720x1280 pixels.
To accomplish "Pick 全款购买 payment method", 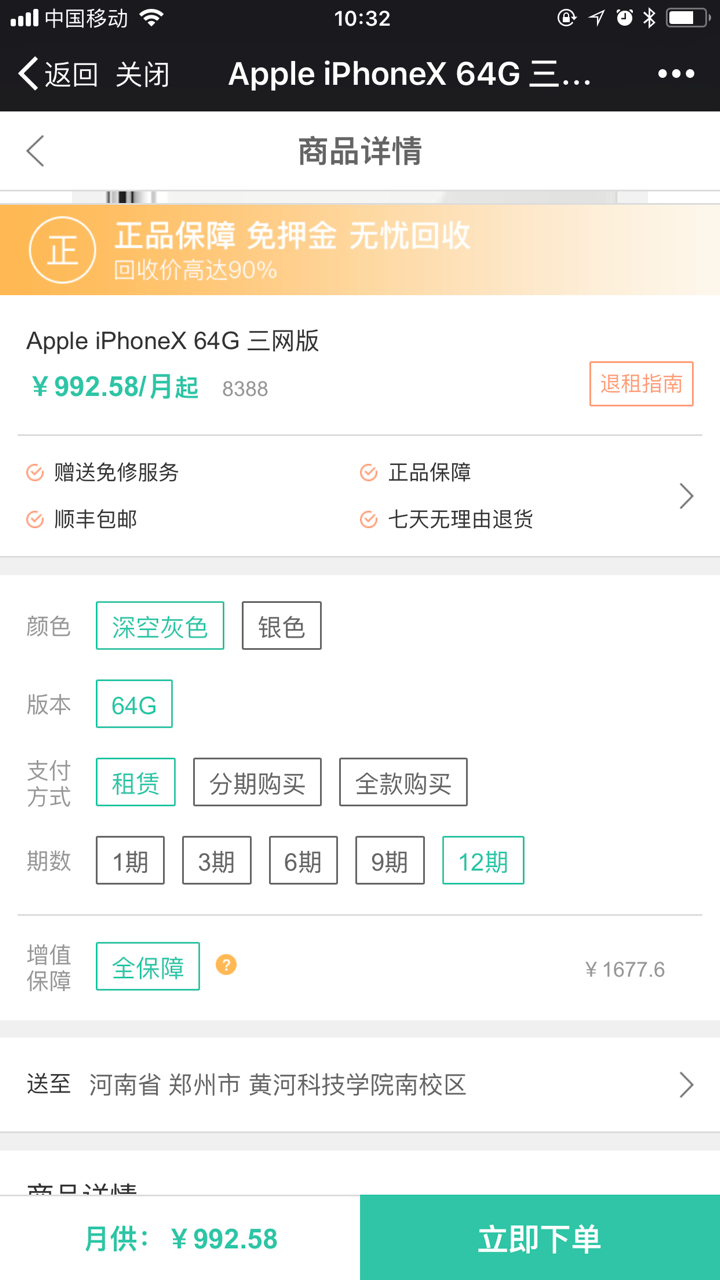I will (403, 782).
